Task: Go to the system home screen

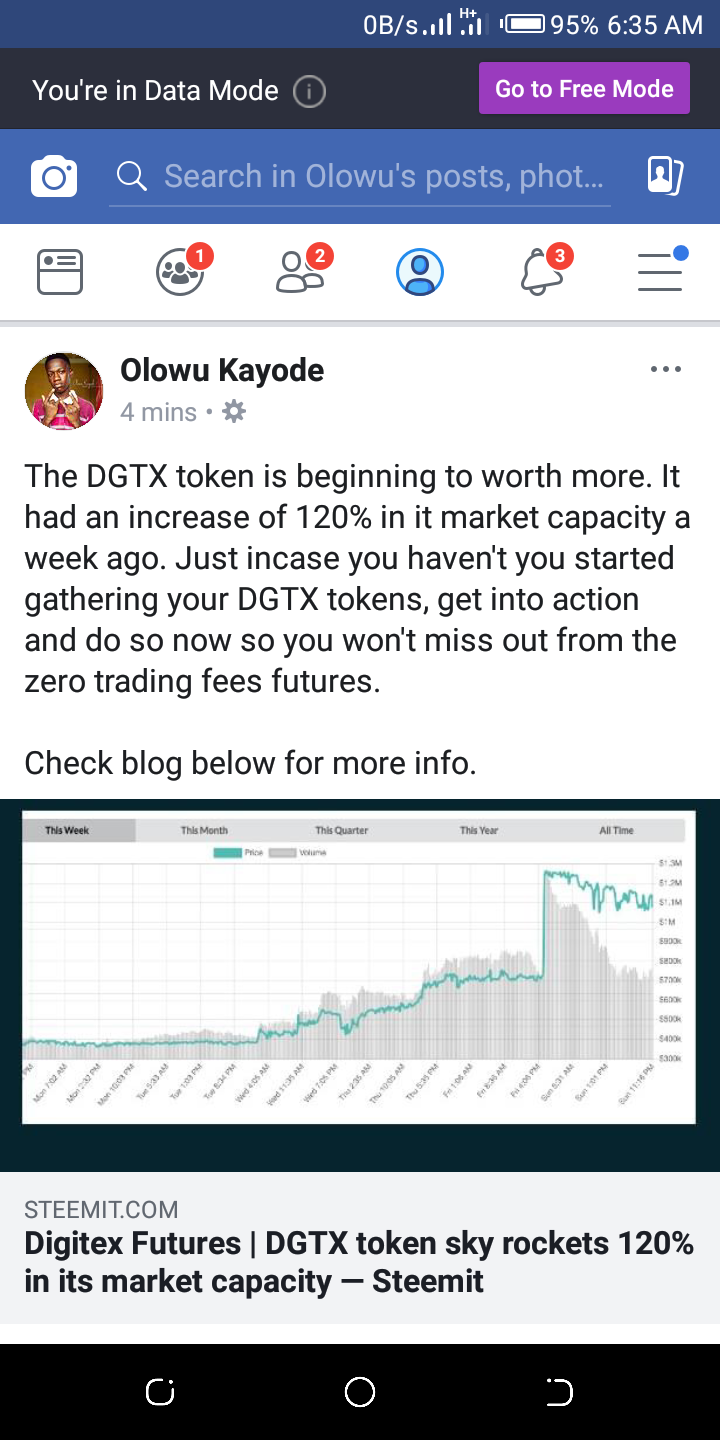Action: 360,1391
